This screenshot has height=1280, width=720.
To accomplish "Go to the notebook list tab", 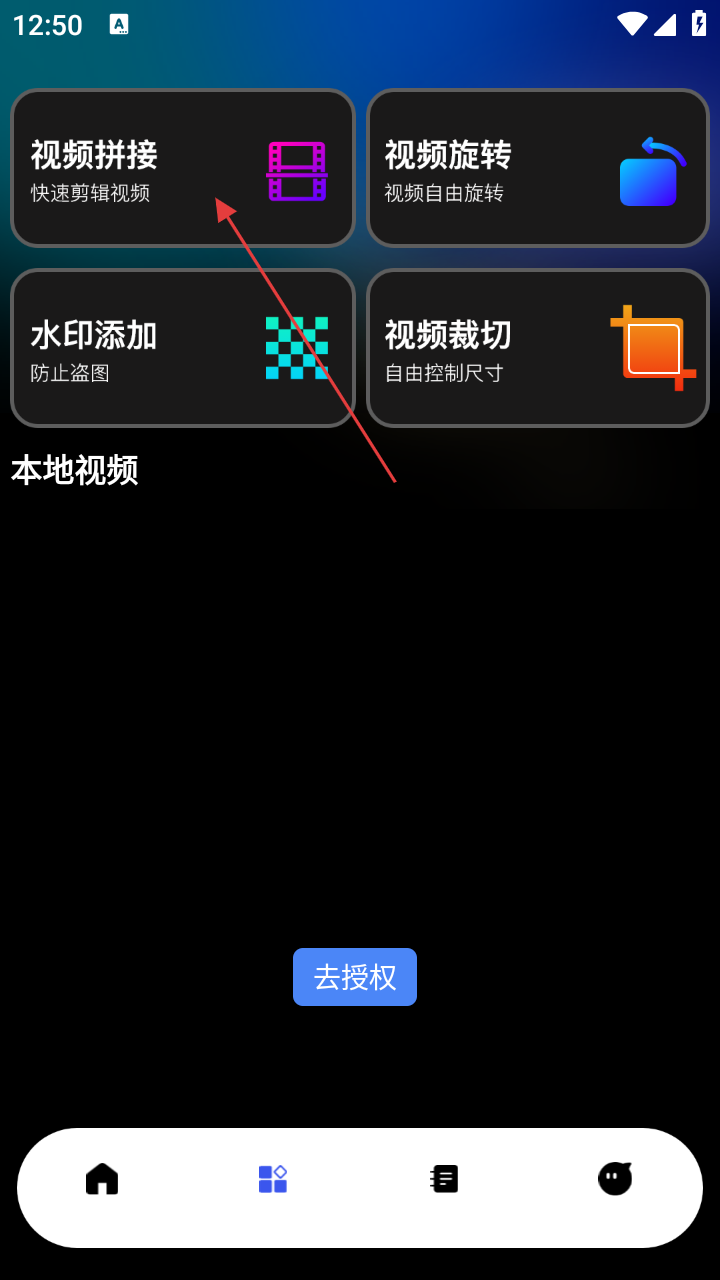I will (x=444, y=1179).
